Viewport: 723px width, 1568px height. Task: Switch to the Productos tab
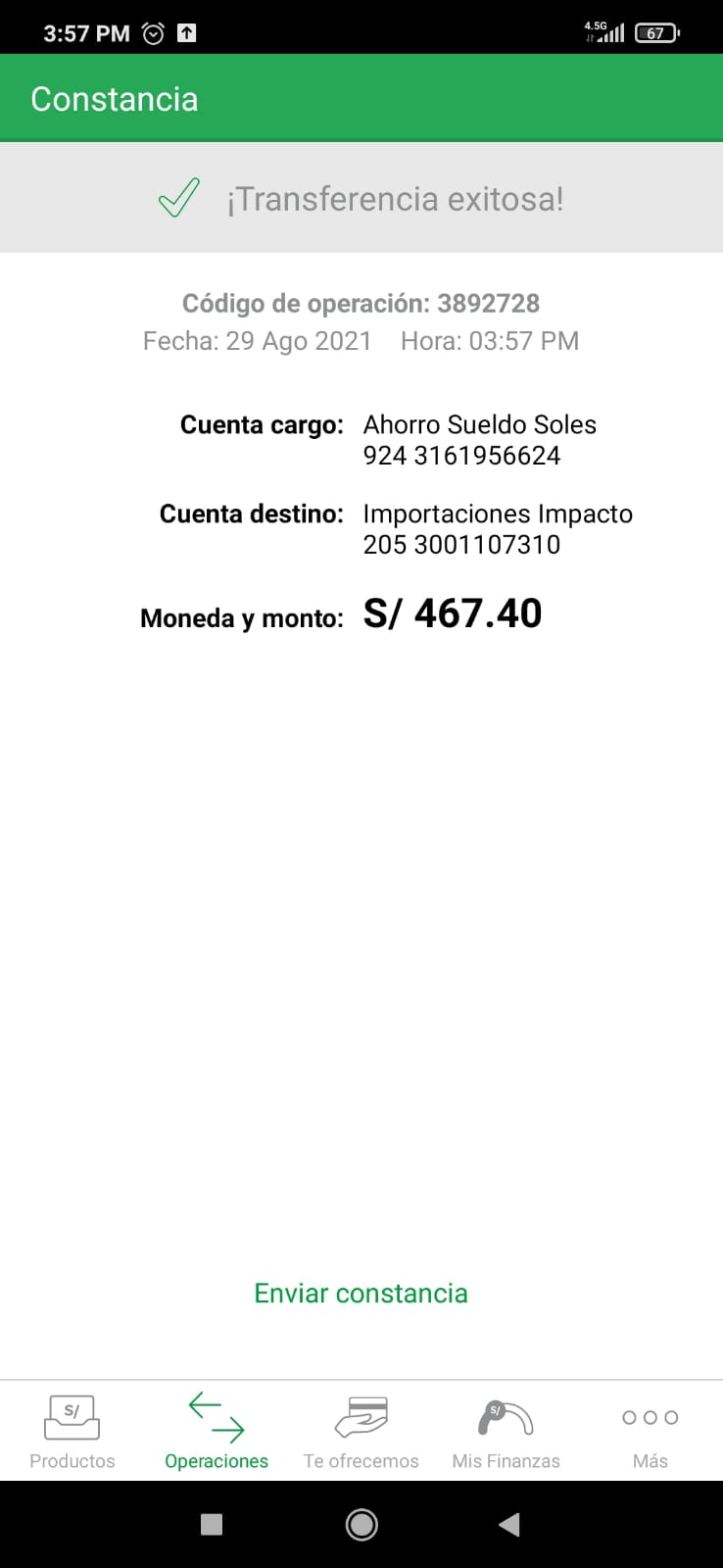tap(72, 1432)
